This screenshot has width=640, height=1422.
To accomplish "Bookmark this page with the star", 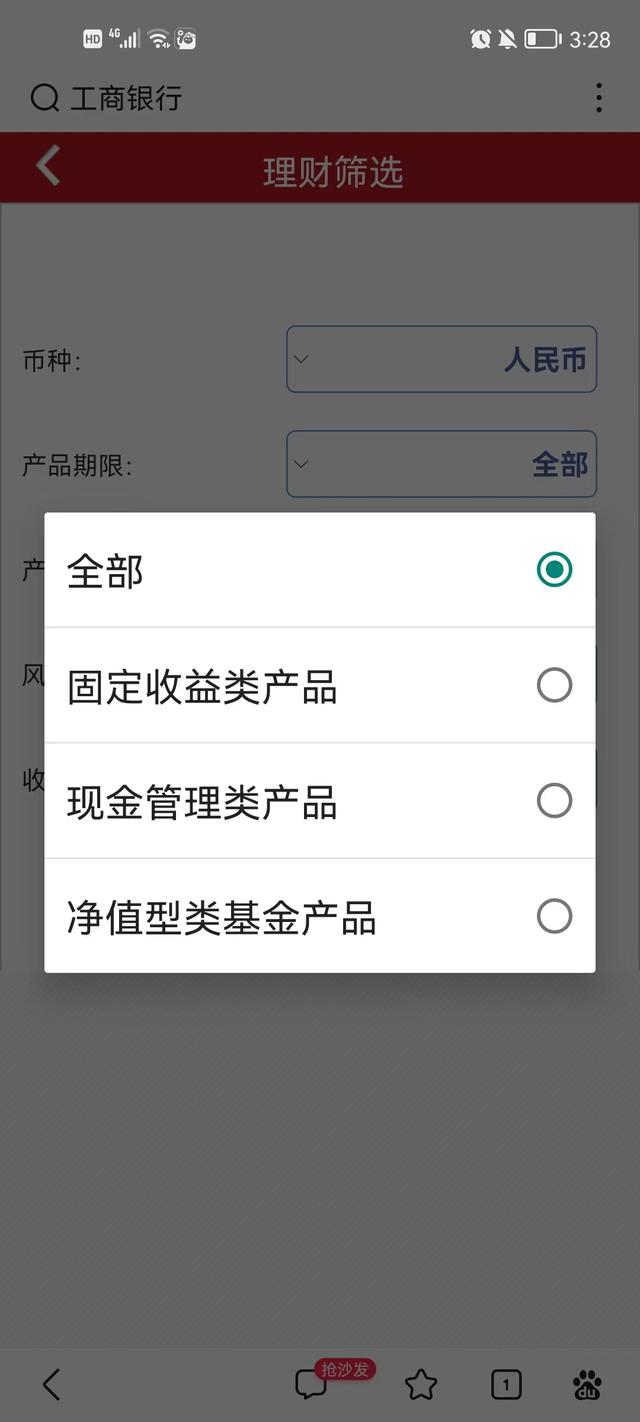I will pos(421,1385).
